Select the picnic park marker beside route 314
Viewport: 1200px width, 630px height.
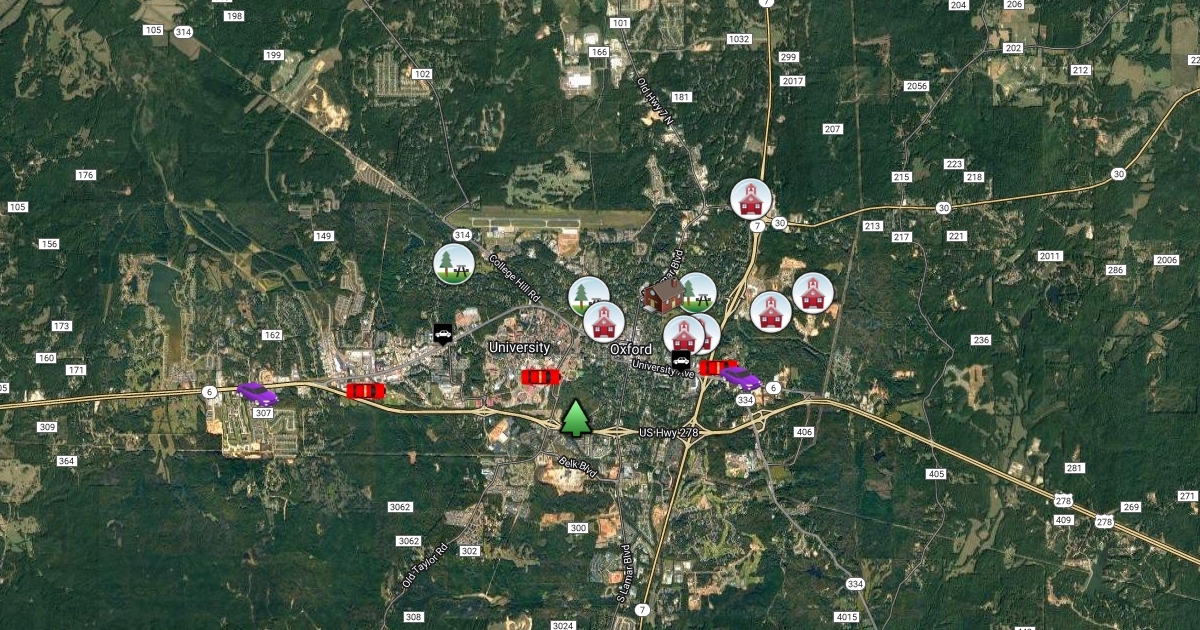[x=453, y=264]
